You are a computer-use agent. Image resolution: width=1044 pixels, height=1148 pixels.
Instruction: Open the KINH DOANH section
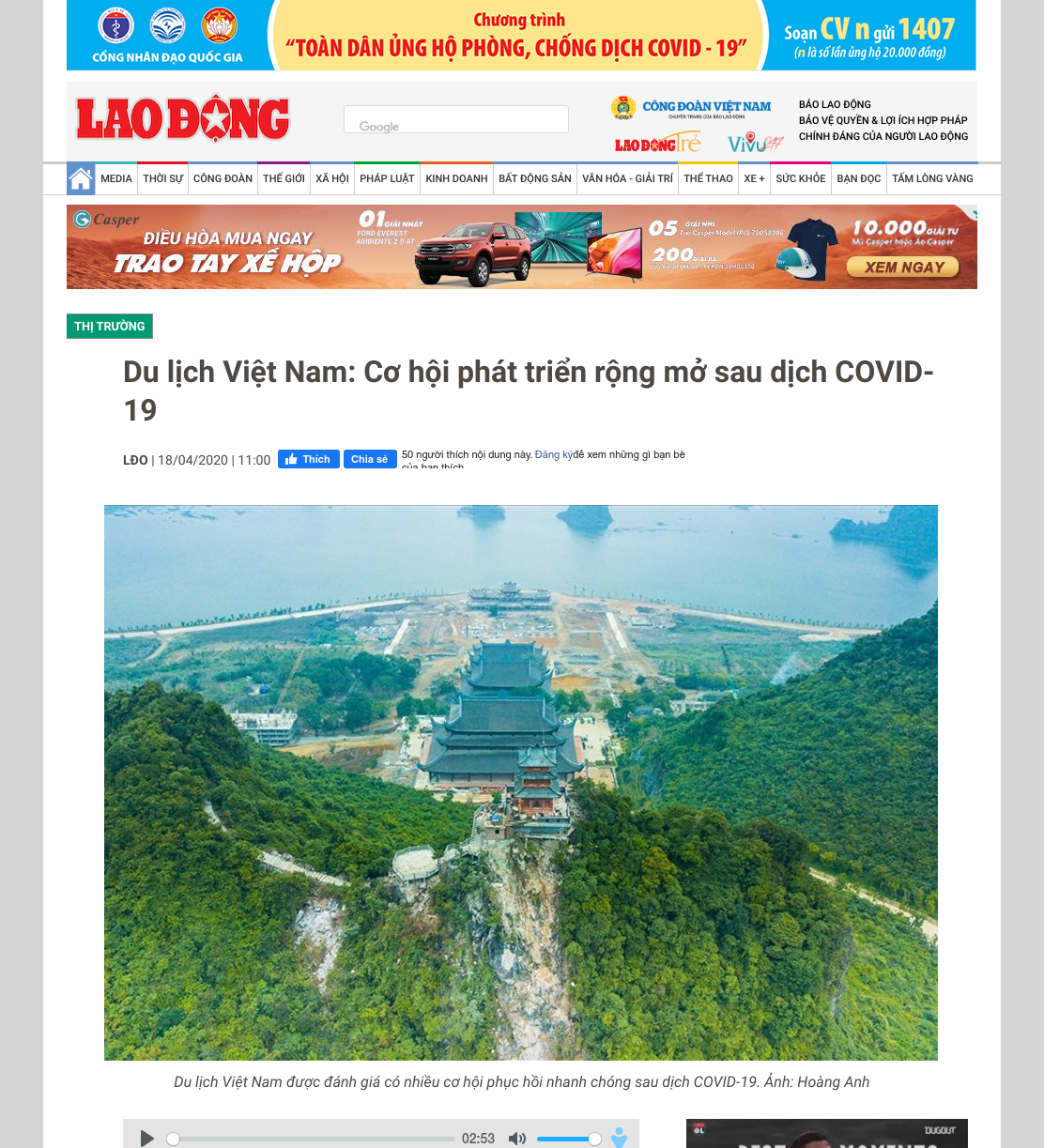tap(456, 178)
